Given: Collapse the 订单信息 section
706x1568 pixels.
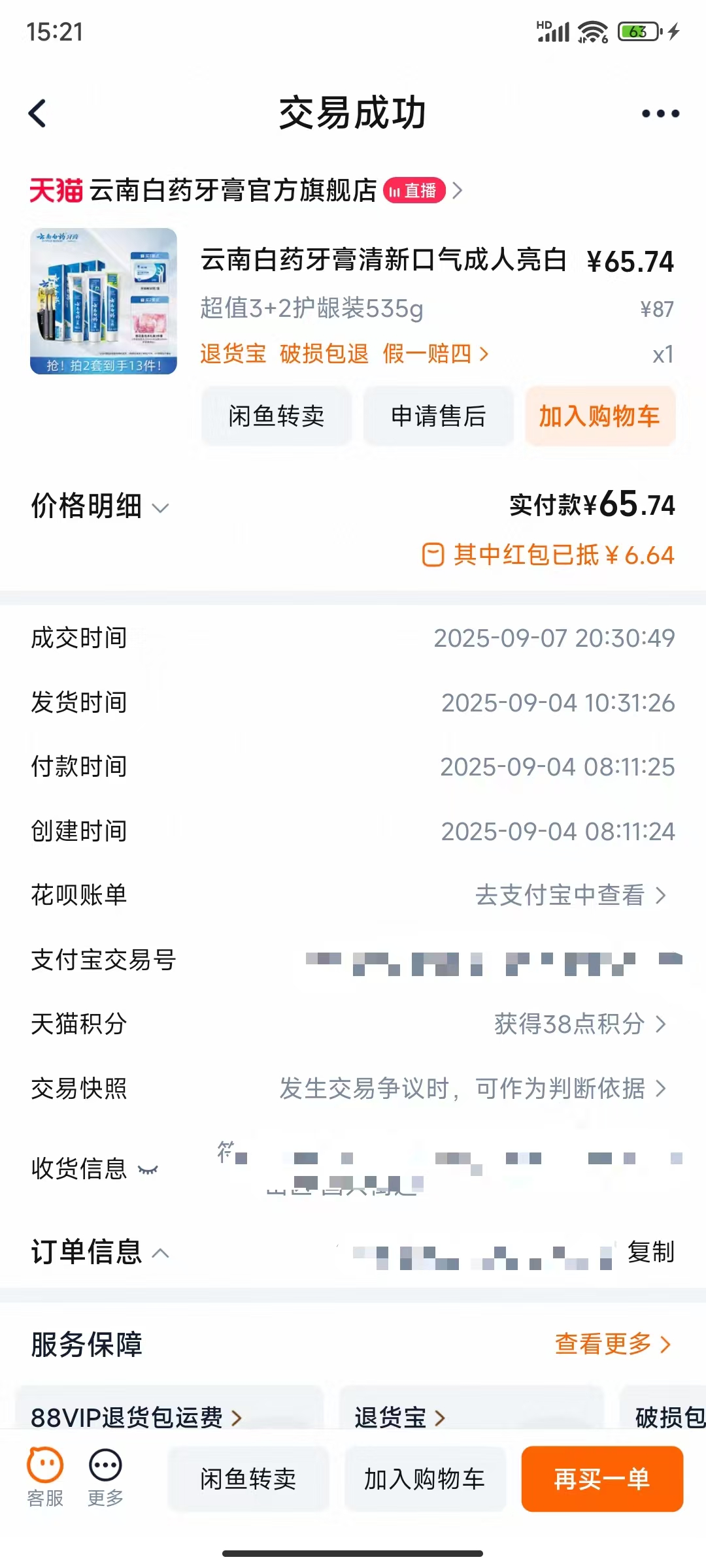Looking at the screenshot, I should (100, 1252).
